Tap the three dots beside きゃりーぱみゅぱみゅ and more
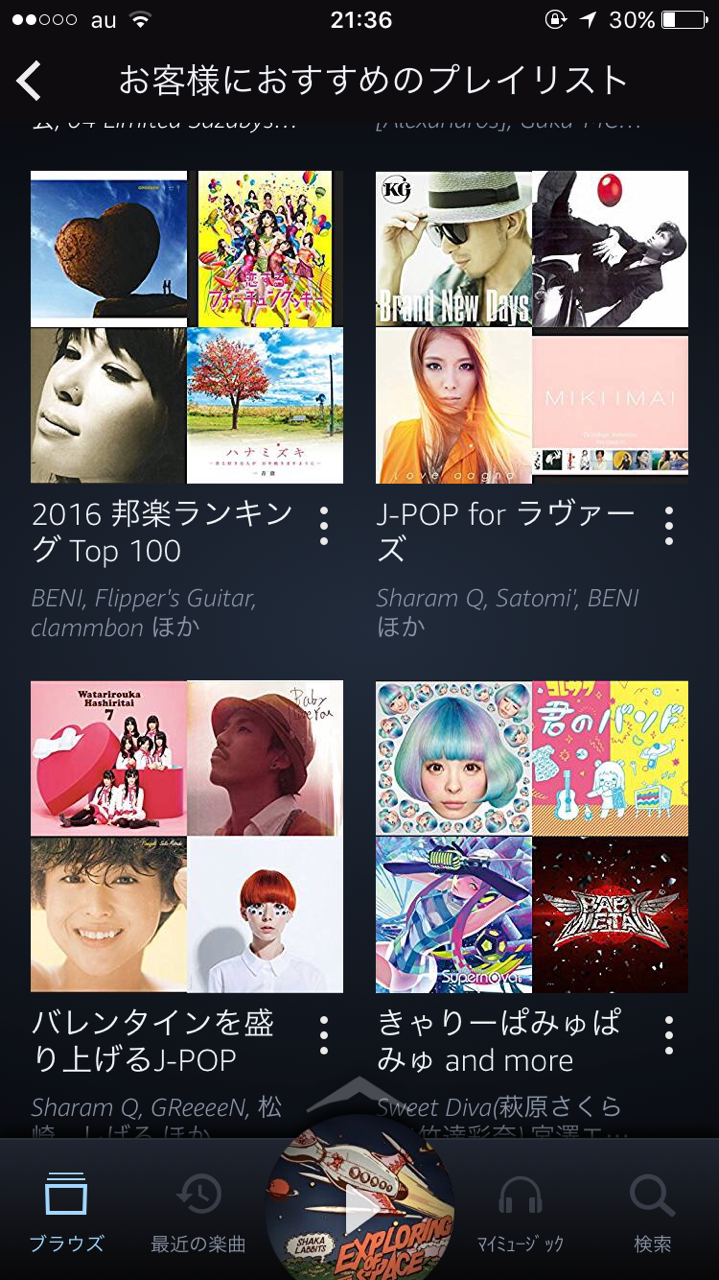Image resolution: width=719 pixels, height=1280 pixels. pos(668,1035)
